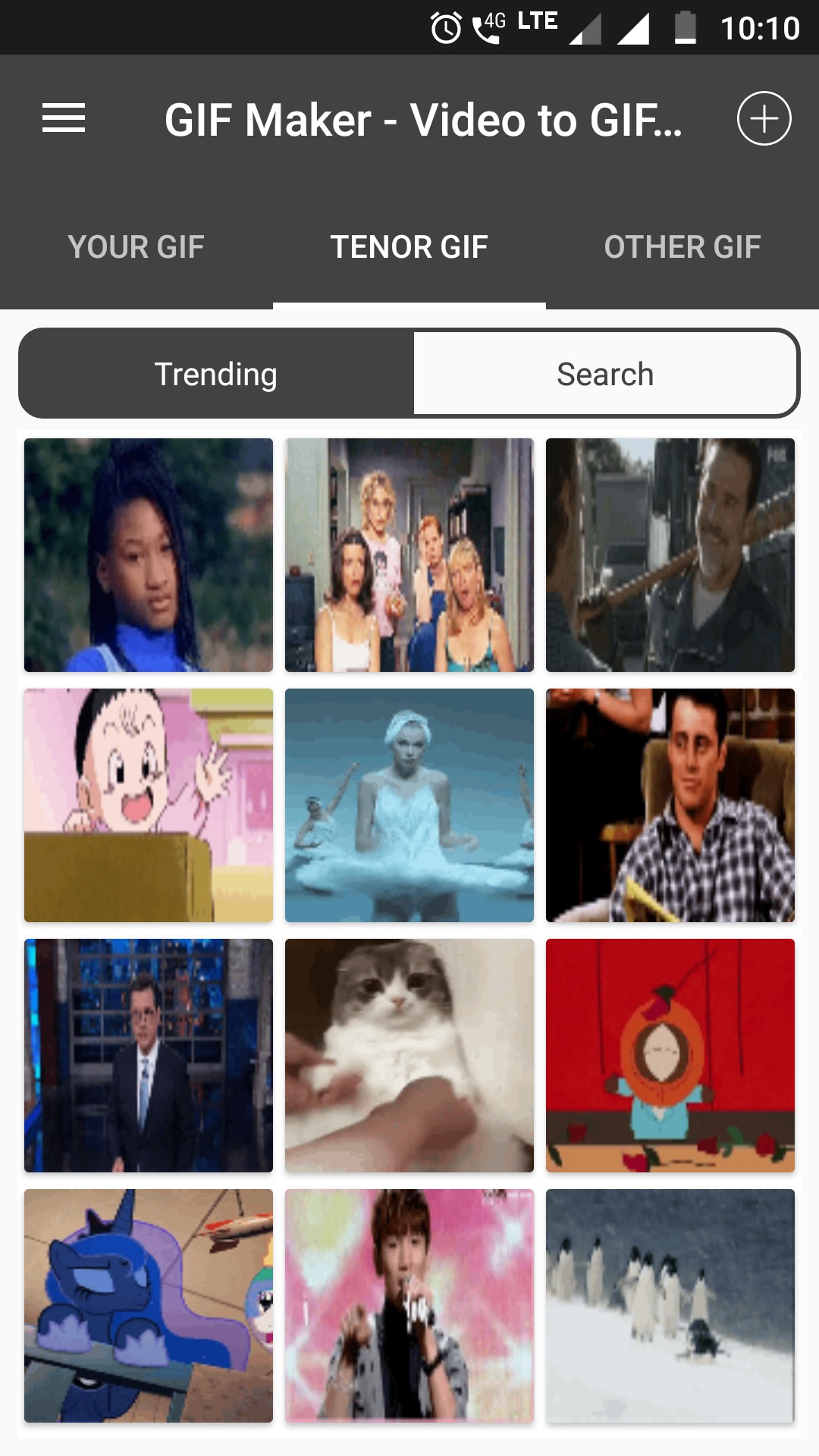
Task: Open the blue pony cartoon GIF
Action: [x=149, y=1306]
